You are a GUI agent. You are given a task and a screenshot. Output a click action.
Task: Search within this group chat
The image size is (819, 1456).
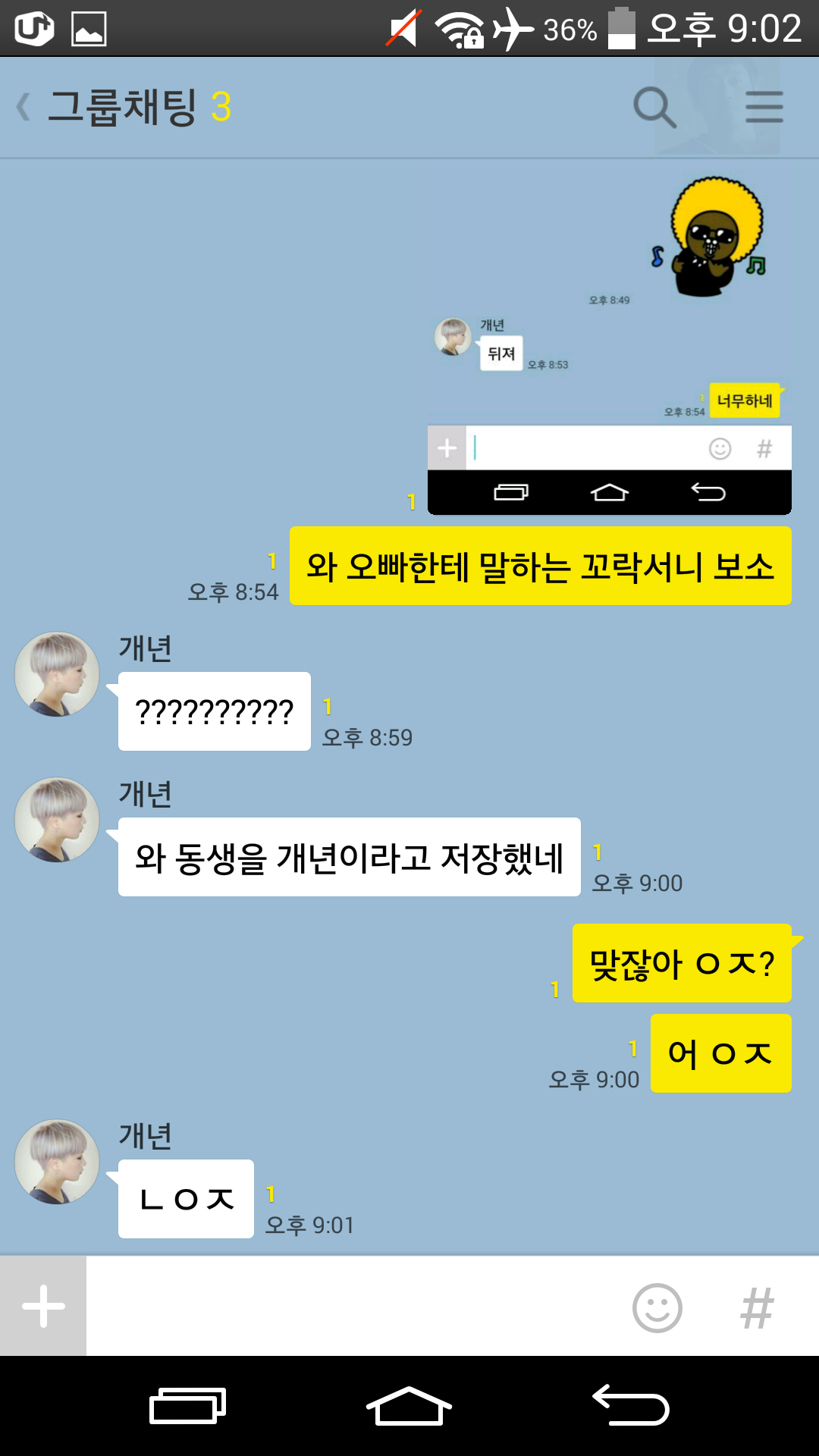point(654,107)
